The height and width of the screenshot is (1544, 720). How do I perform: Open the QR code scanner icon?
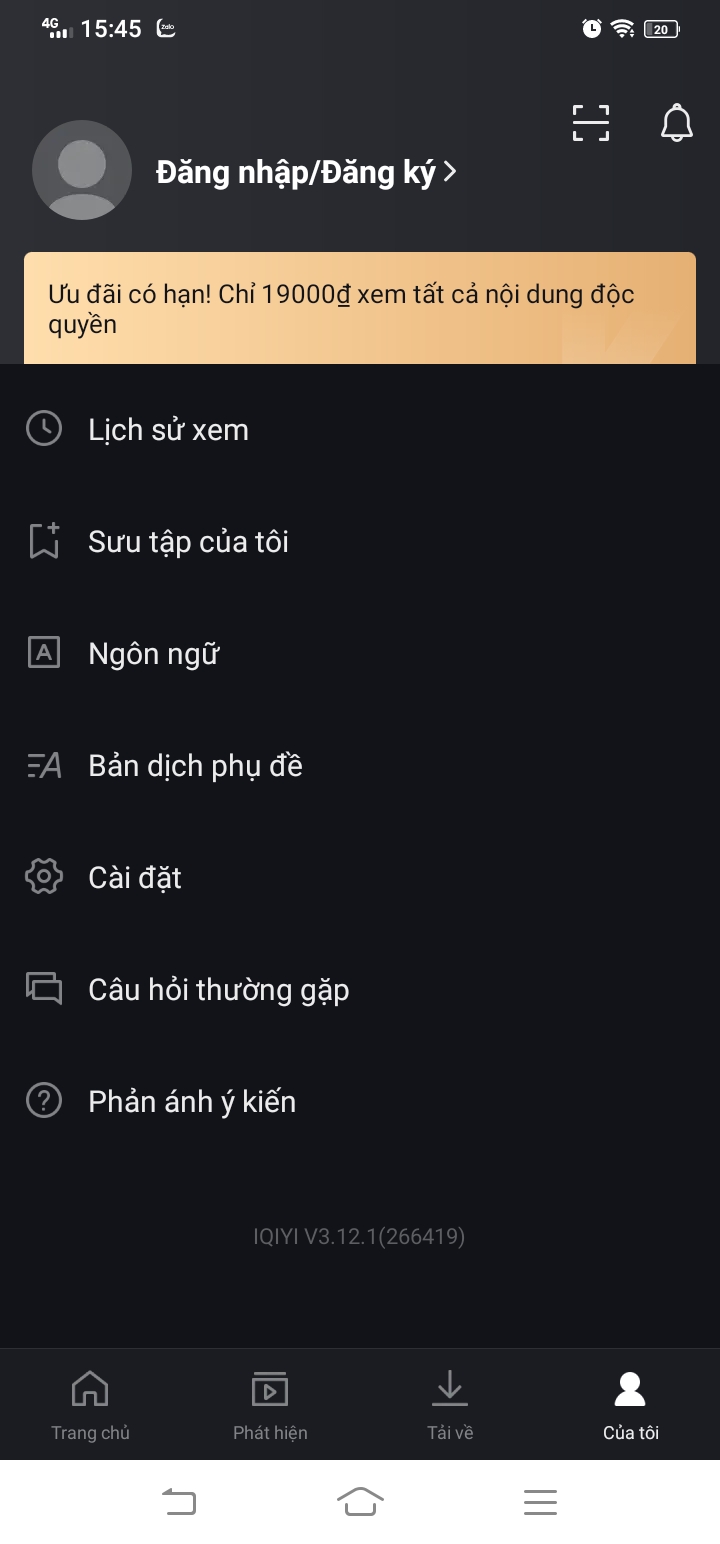590,123
